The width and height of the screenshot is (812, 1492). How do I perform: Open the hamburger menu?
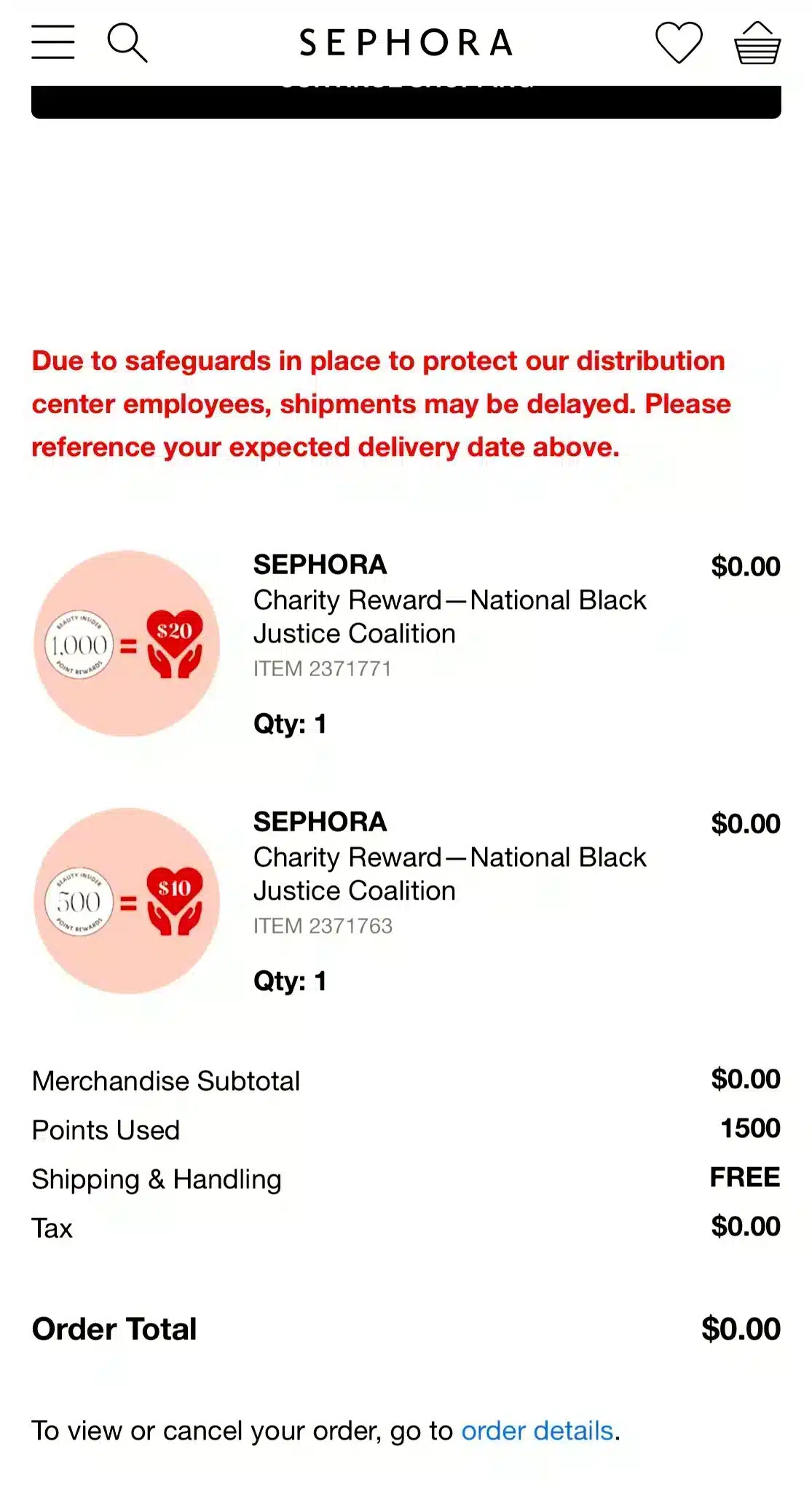point(52,42)
